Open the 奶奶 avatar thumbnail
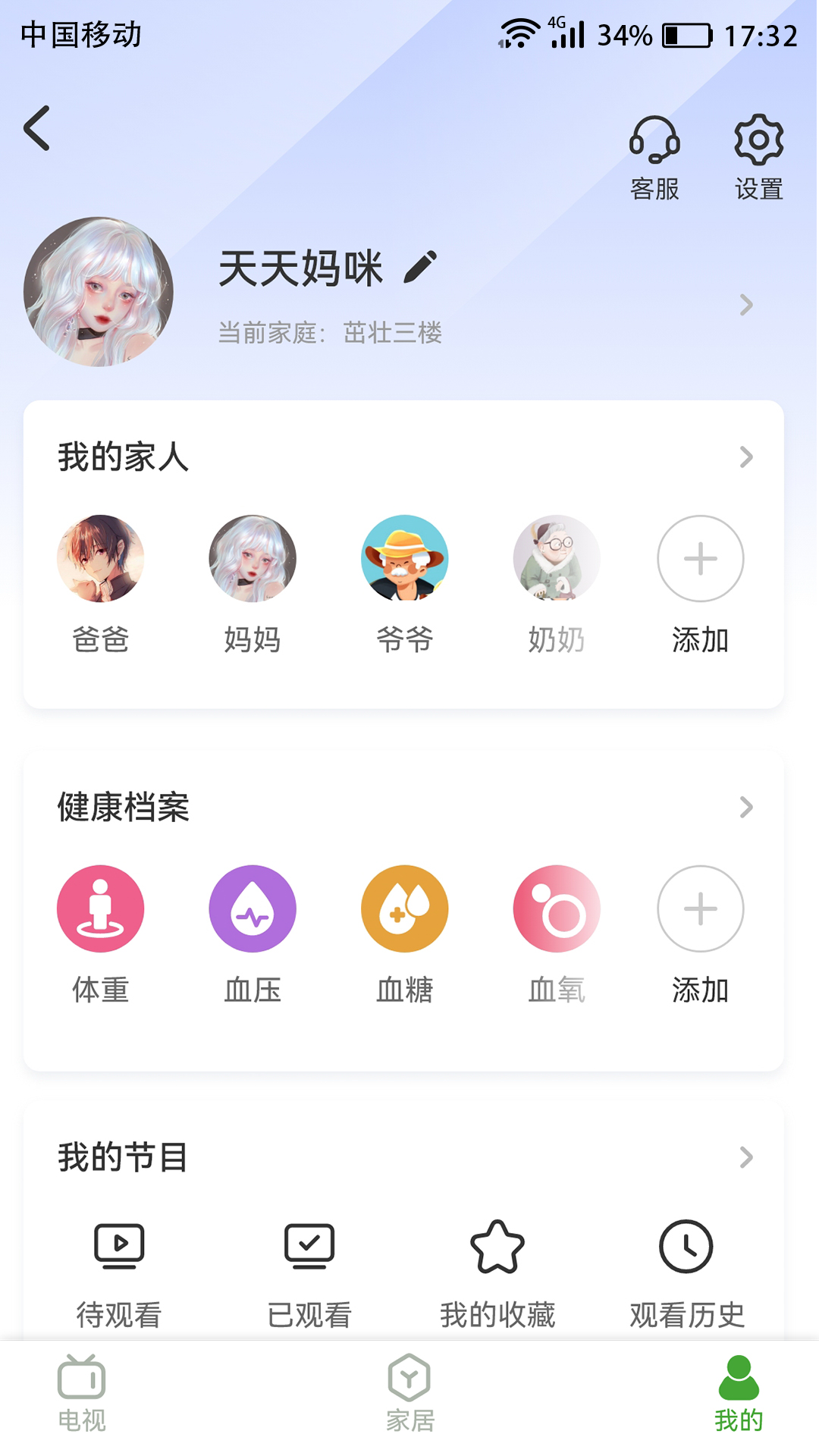Screen dimensions: 819x1456 pyautogui.click(x=556, y=559)
